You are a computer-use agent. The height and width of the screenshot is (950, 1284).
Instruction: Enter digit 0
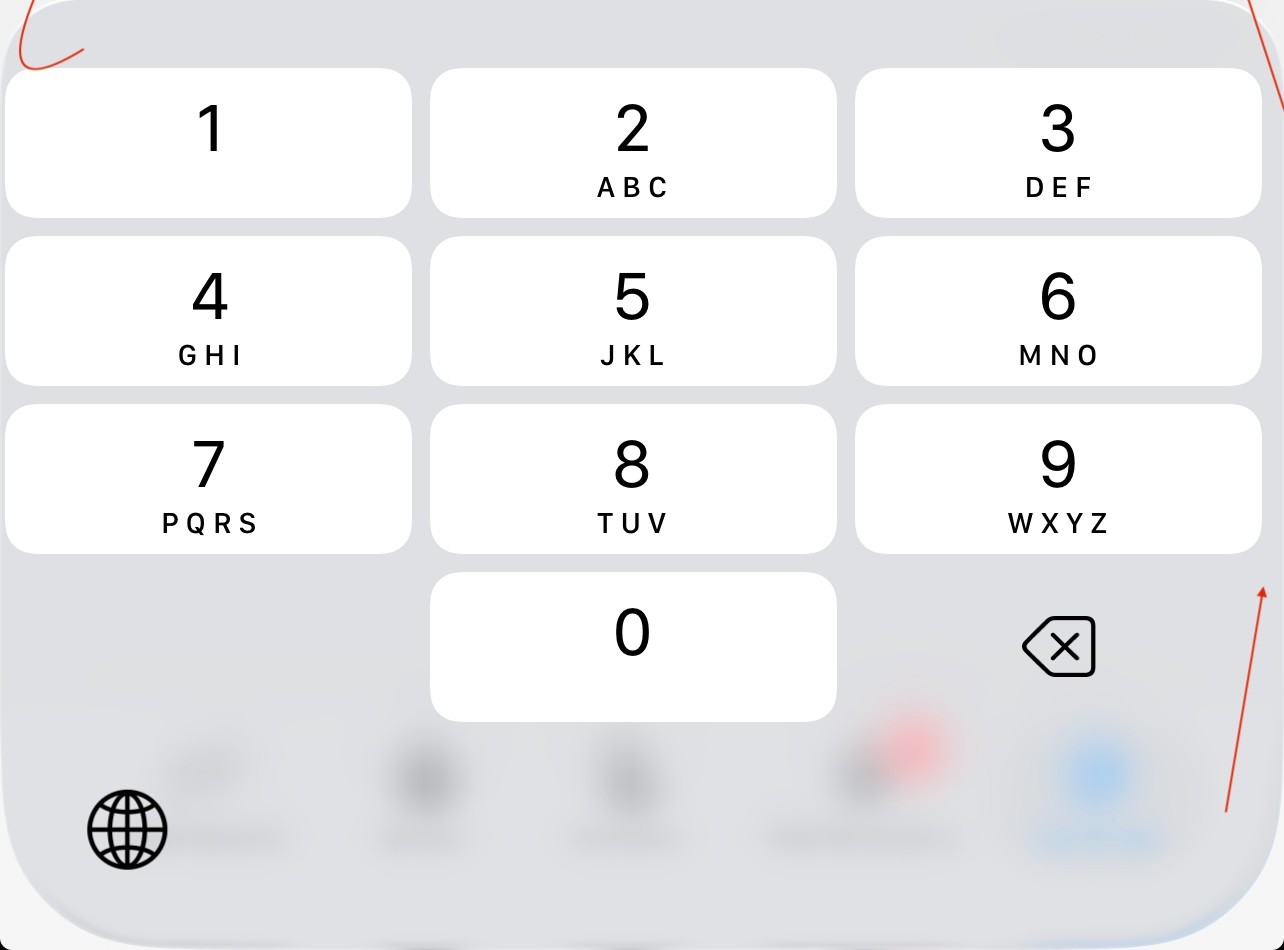point(633,647)
